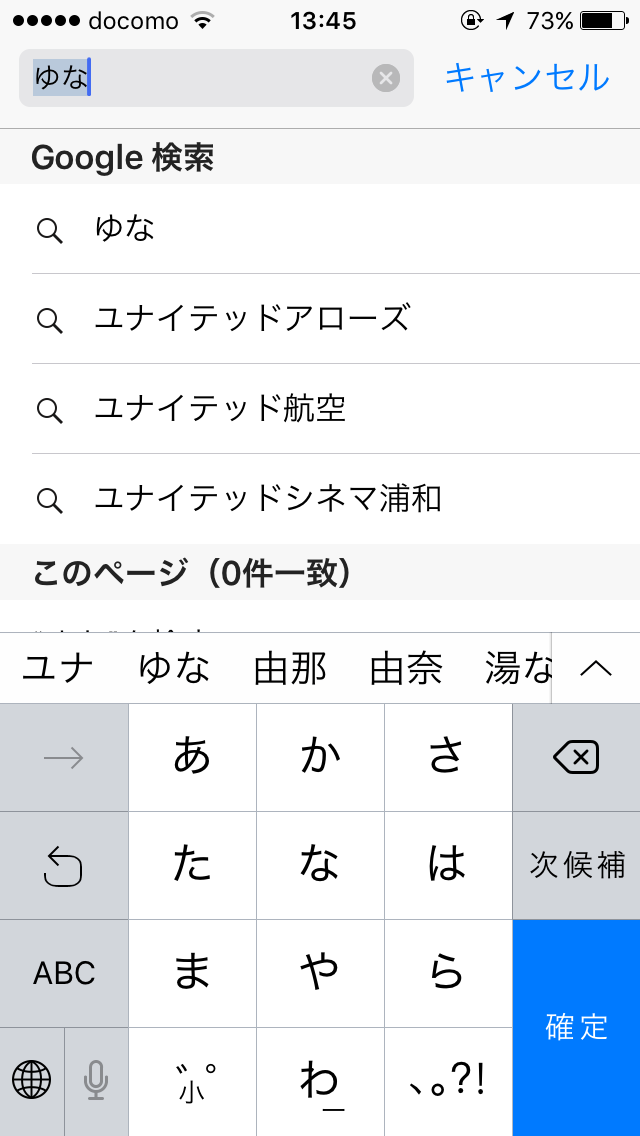Screen dimensions: 640x1136
Task: Tap the undo arrow key
Action: tap(64, 866)
